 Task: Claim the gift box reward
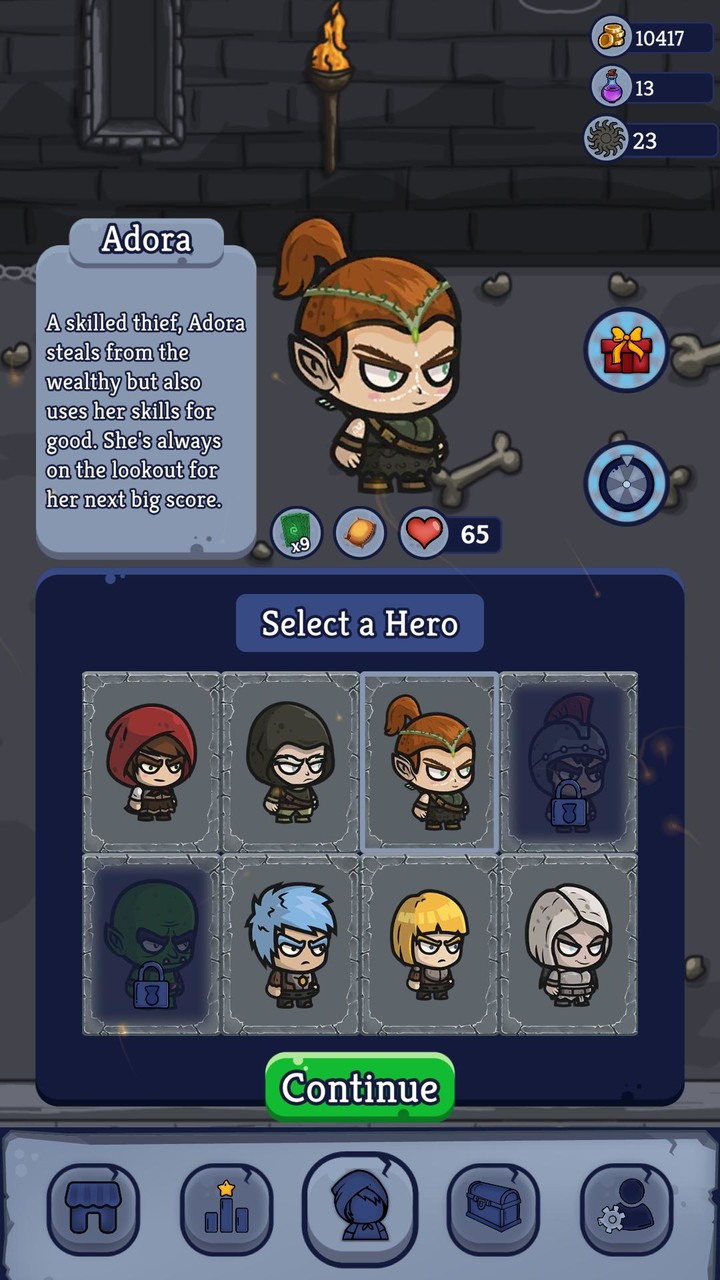626,352
